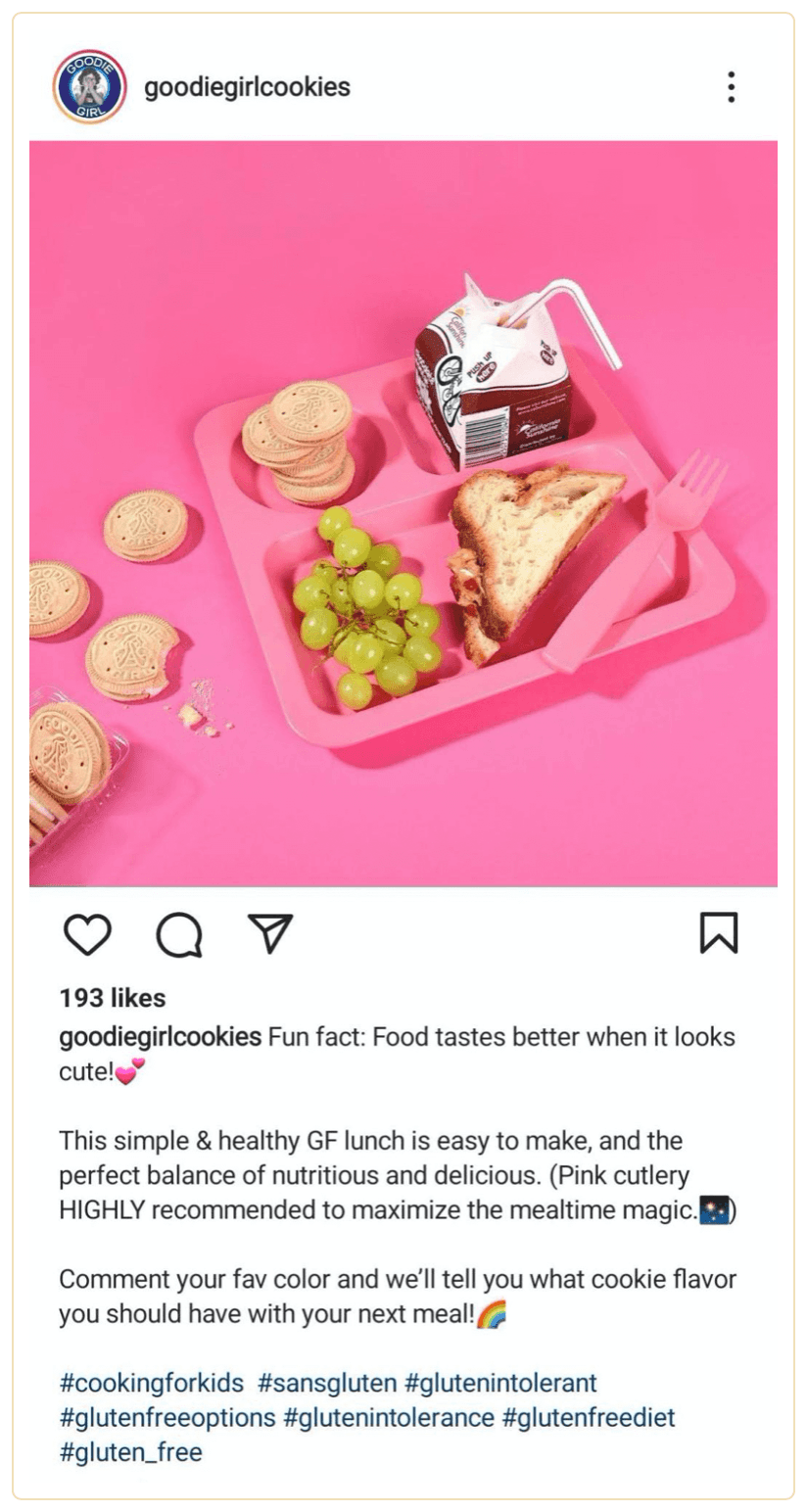View the 193 likes list

[x=113, y=998]
